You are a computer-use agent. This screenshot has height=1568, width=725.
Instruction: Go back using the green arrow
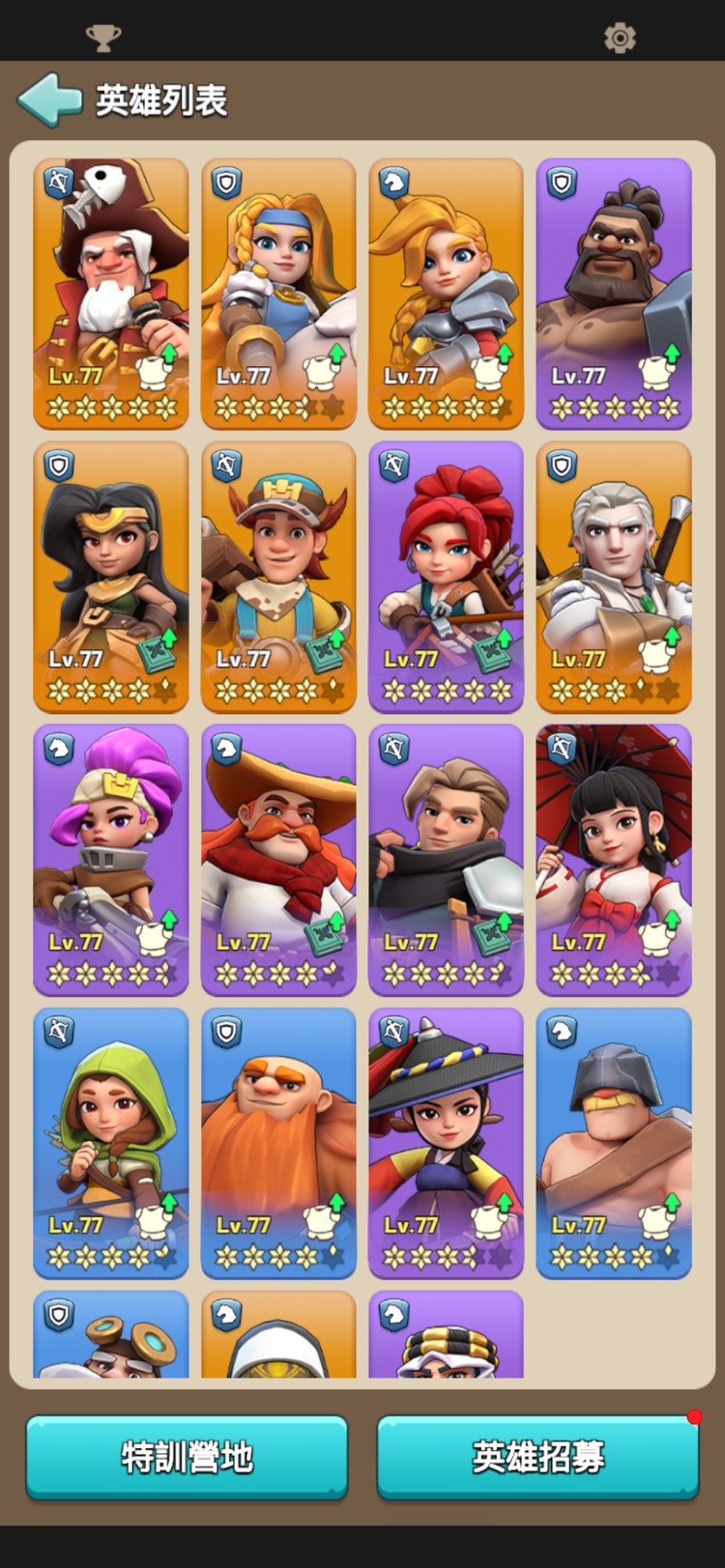click(49, 100)
